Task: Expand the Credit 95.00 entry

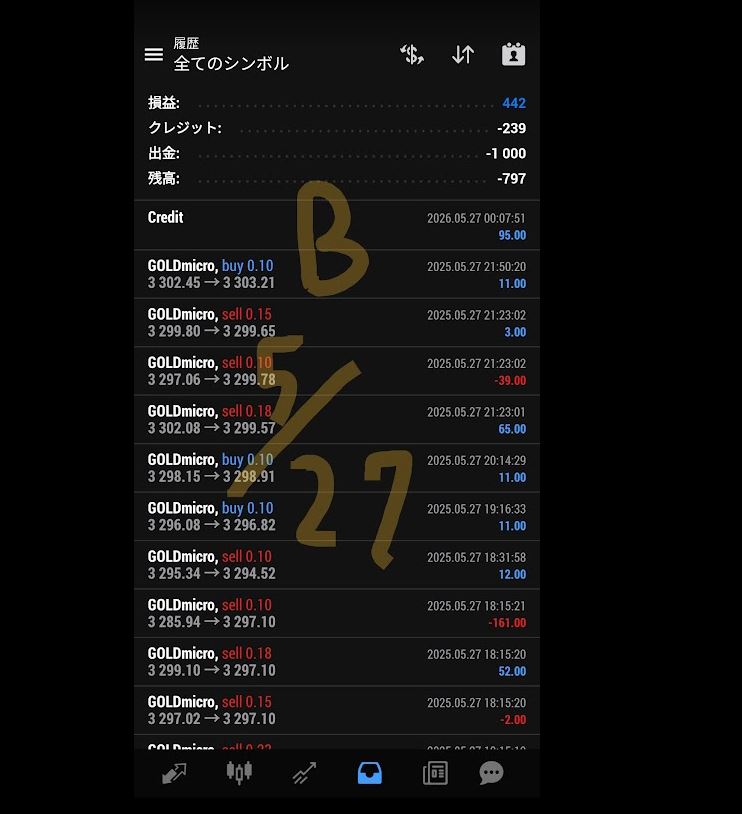Action: click(336, 226)
